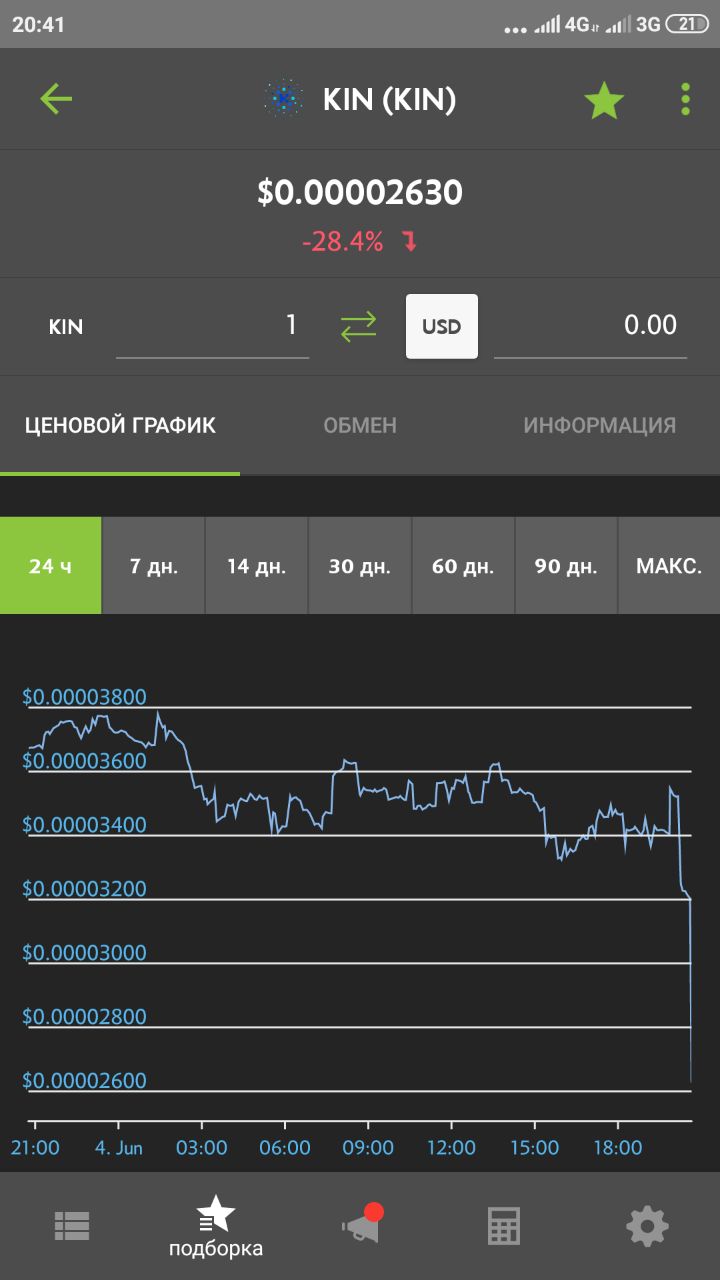Select the 60 дн. chart range
This screenshot has height=1280, width=720.
pyautogui.click(x=463, y=566)
